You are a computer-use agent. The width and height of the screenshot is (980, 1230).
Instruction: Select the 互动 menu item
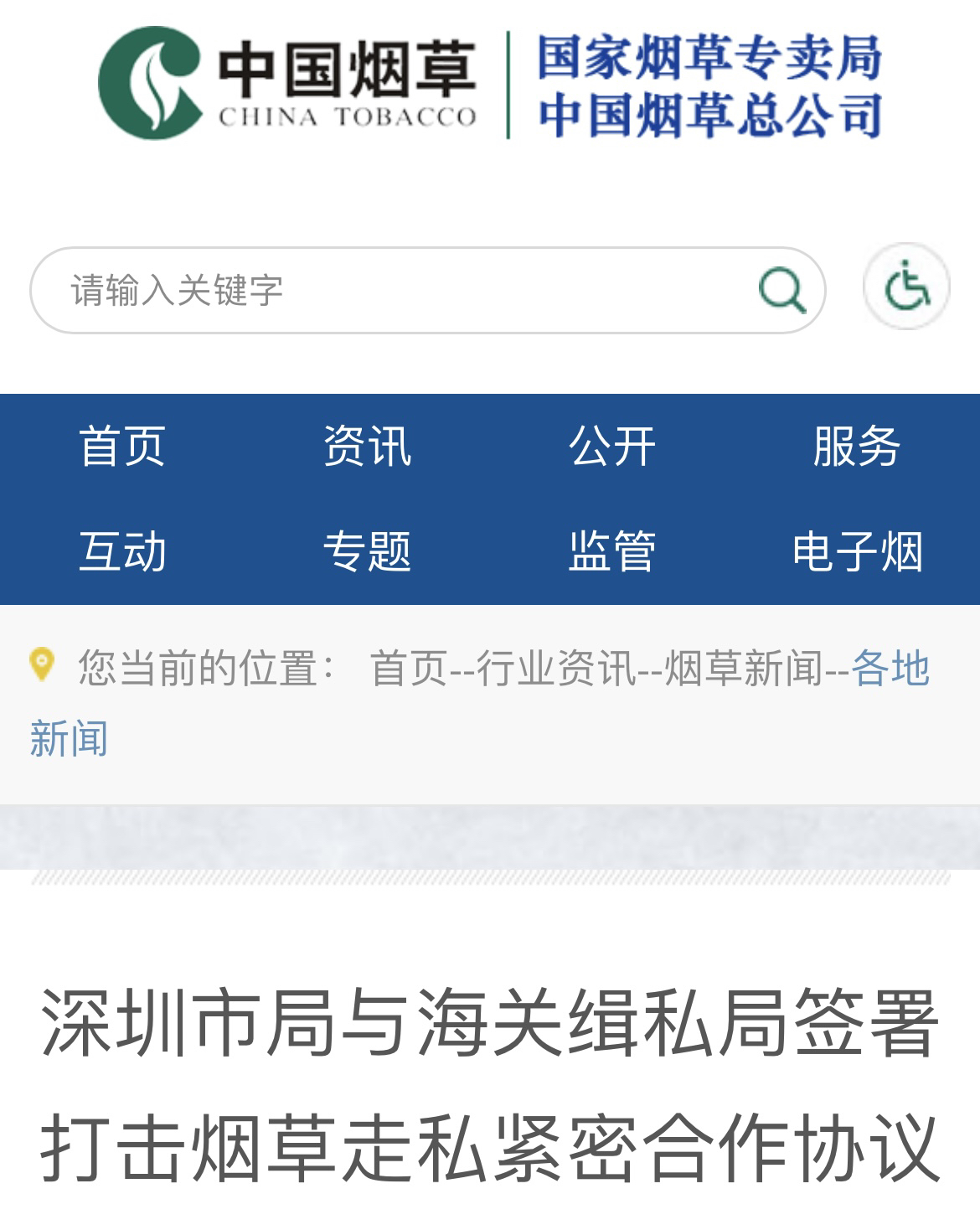pos(122,551)
